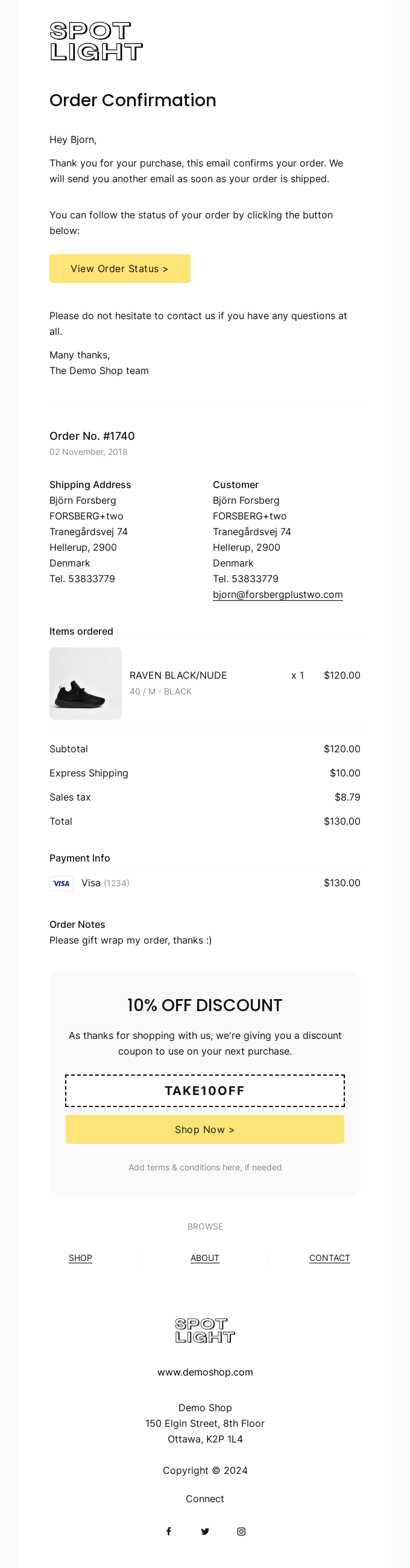
Task: Tap the View Order Status button
Action: pos(119,268)
